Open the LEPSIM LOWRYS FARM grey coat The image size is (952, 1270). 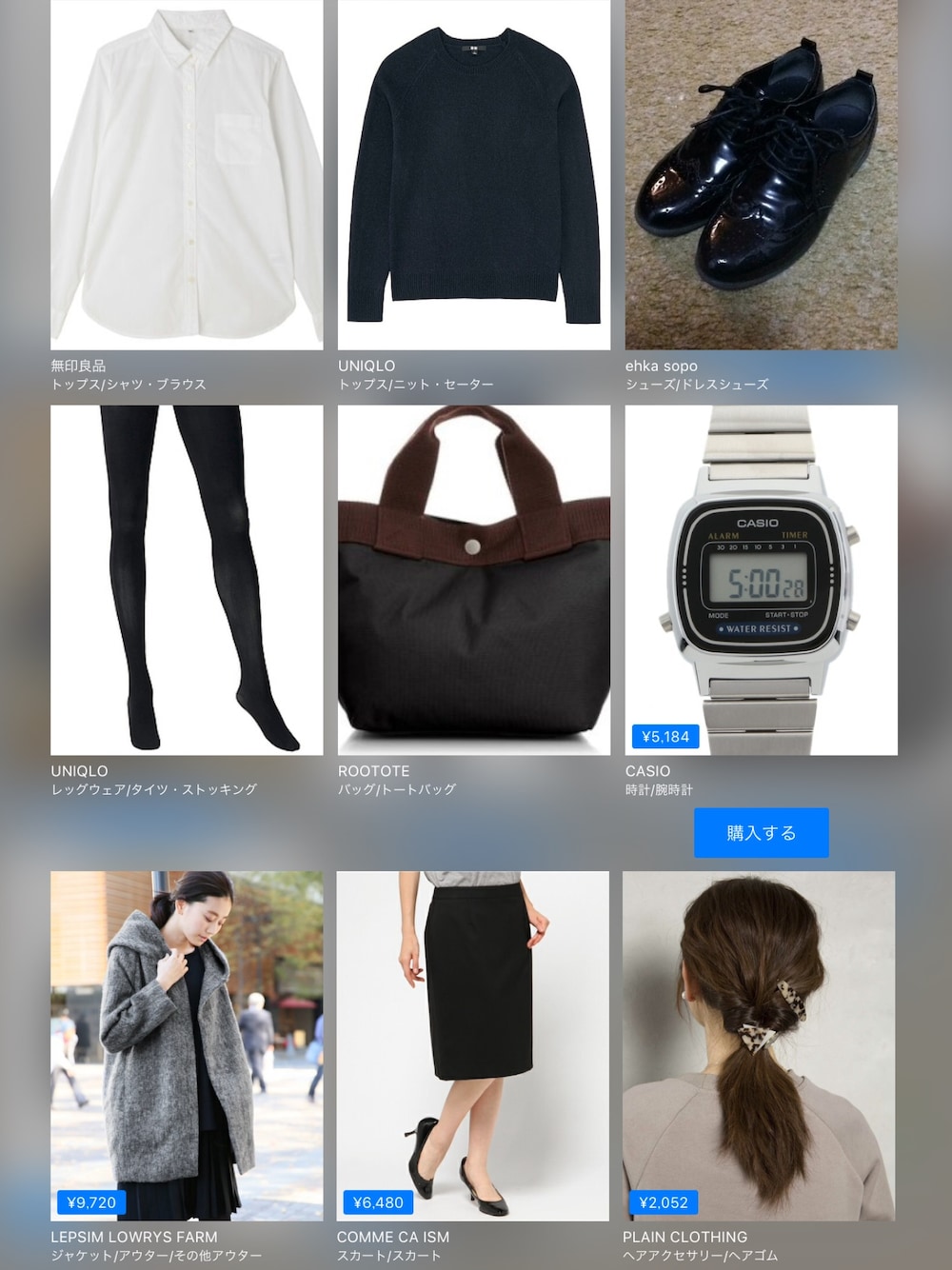[187, 1045]
